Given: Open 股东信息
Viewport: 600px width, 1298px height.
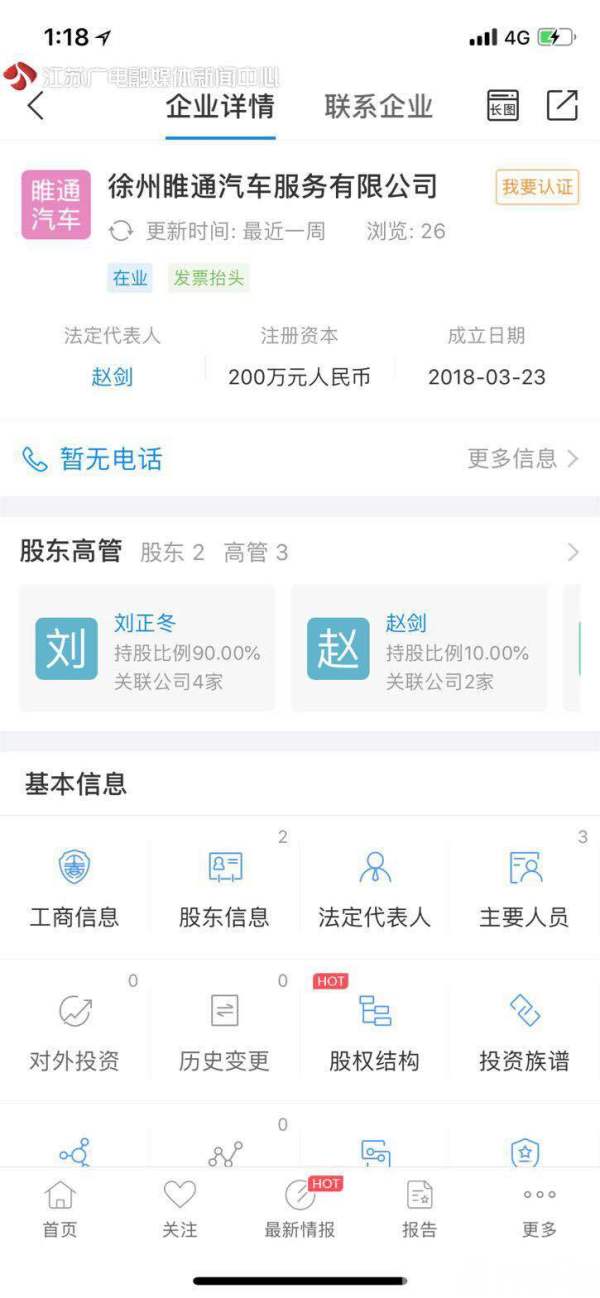Looking at the screenshot, I should [x=224, y=887].
